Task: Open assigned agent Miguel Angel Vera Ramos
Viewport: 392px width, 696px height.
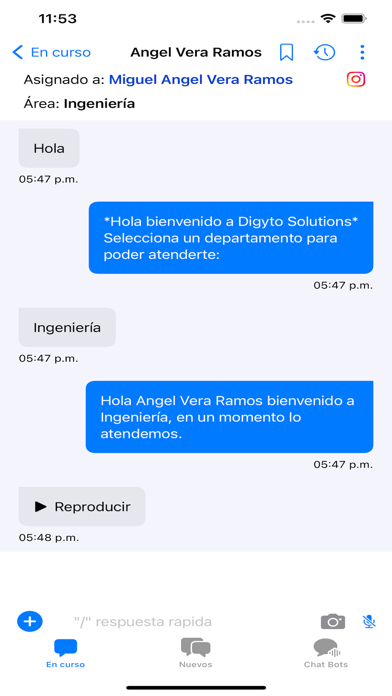Action: (x=201, y=79)
